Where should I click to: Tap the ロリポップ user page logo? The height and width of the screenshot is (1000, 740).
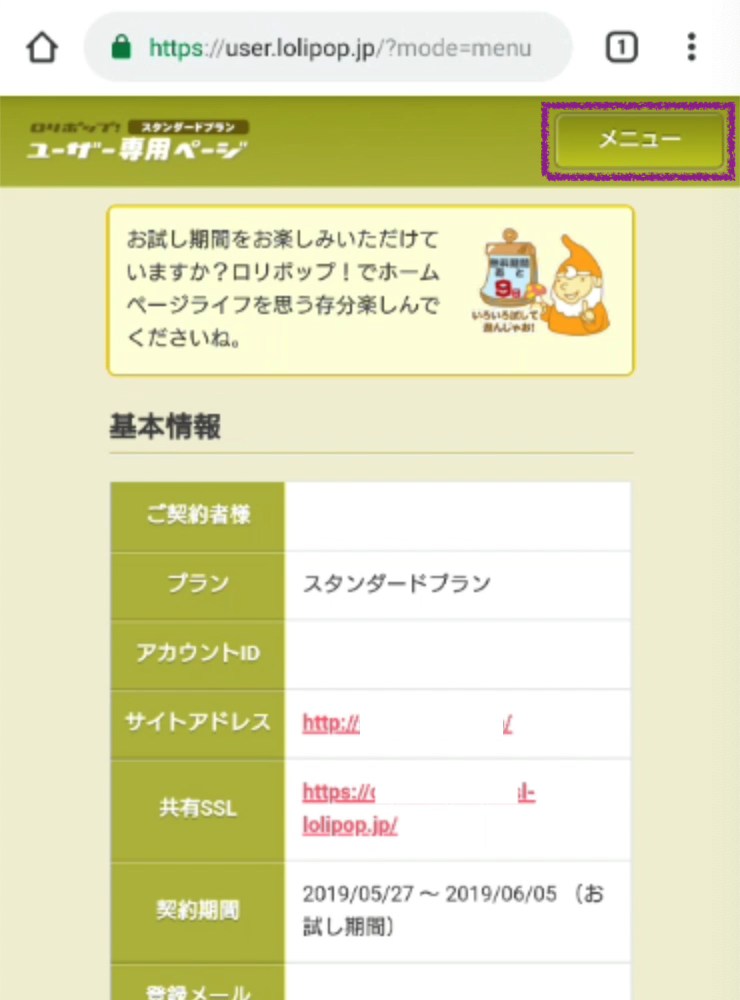click(x=138, y=141)
